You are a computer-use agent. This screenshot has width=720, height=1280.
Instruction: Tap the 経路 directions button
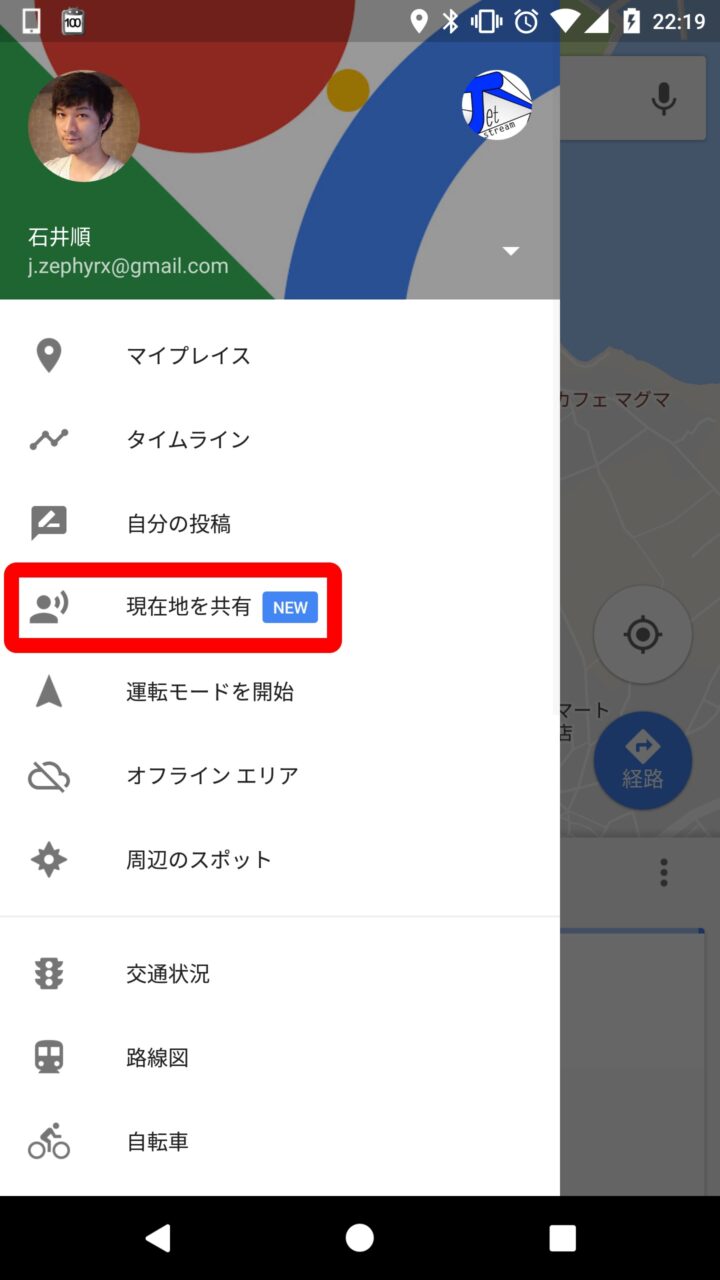[642, 760]
